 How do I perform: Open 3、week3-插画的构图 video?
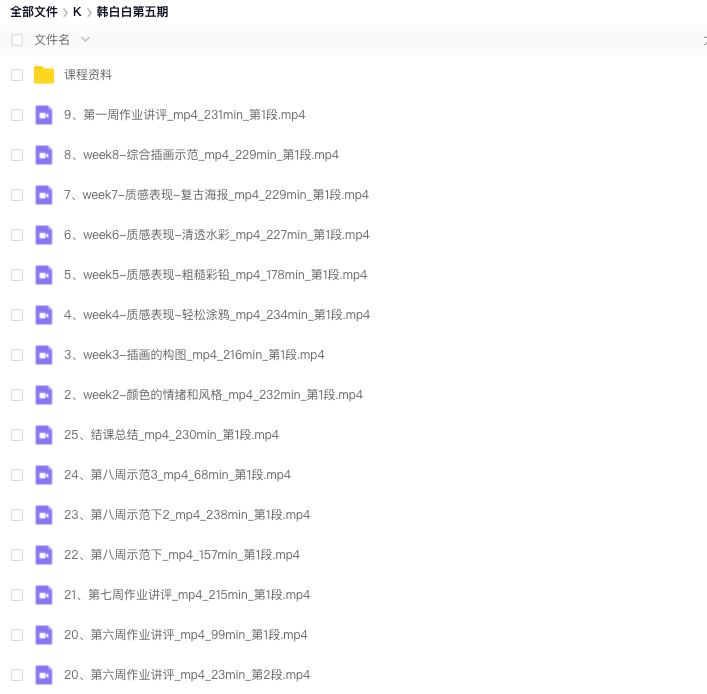(194, 355)
